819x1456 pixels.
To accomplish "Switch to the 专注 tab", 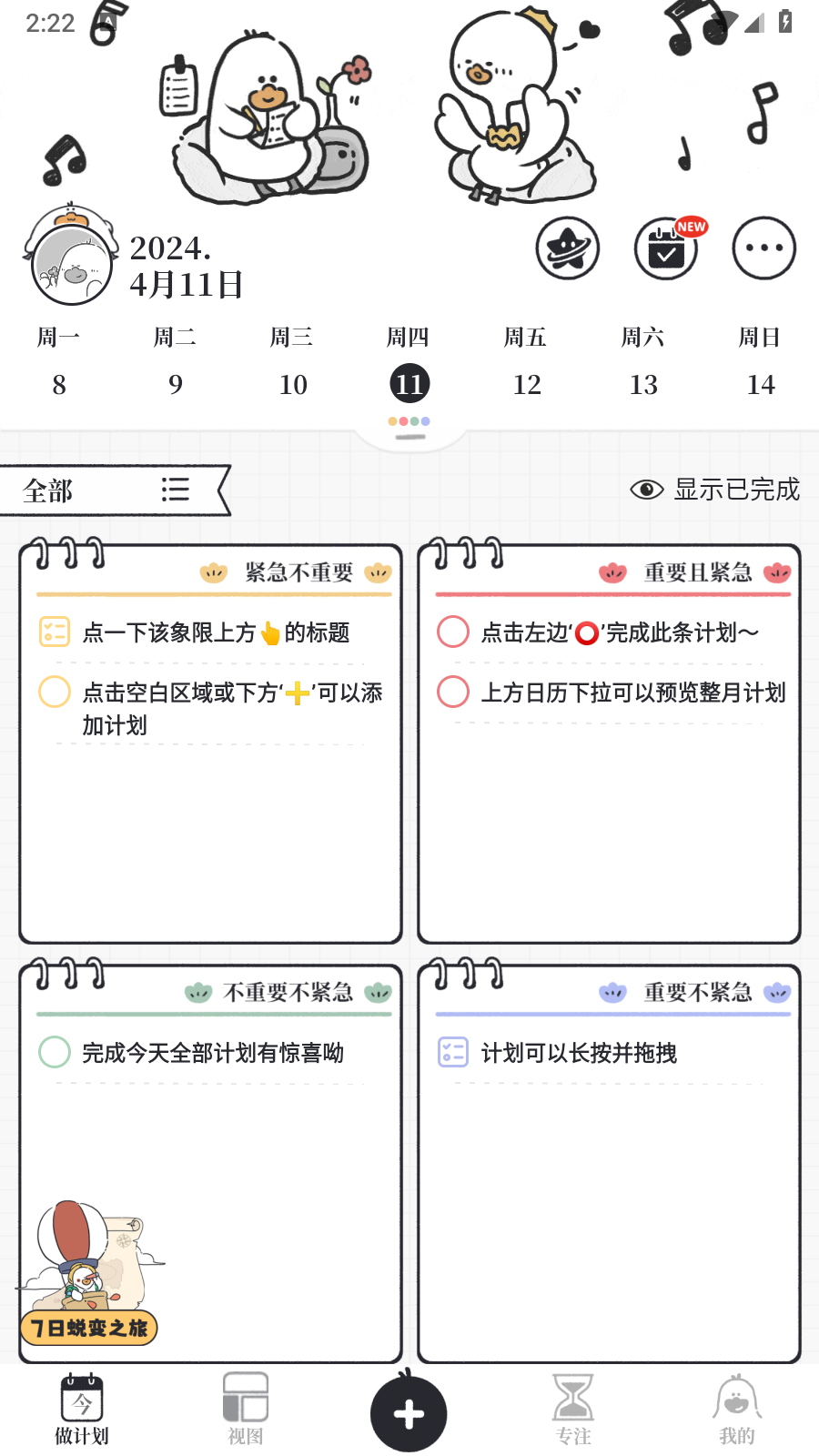I will pyautogui.click(x=573, y=1409).
